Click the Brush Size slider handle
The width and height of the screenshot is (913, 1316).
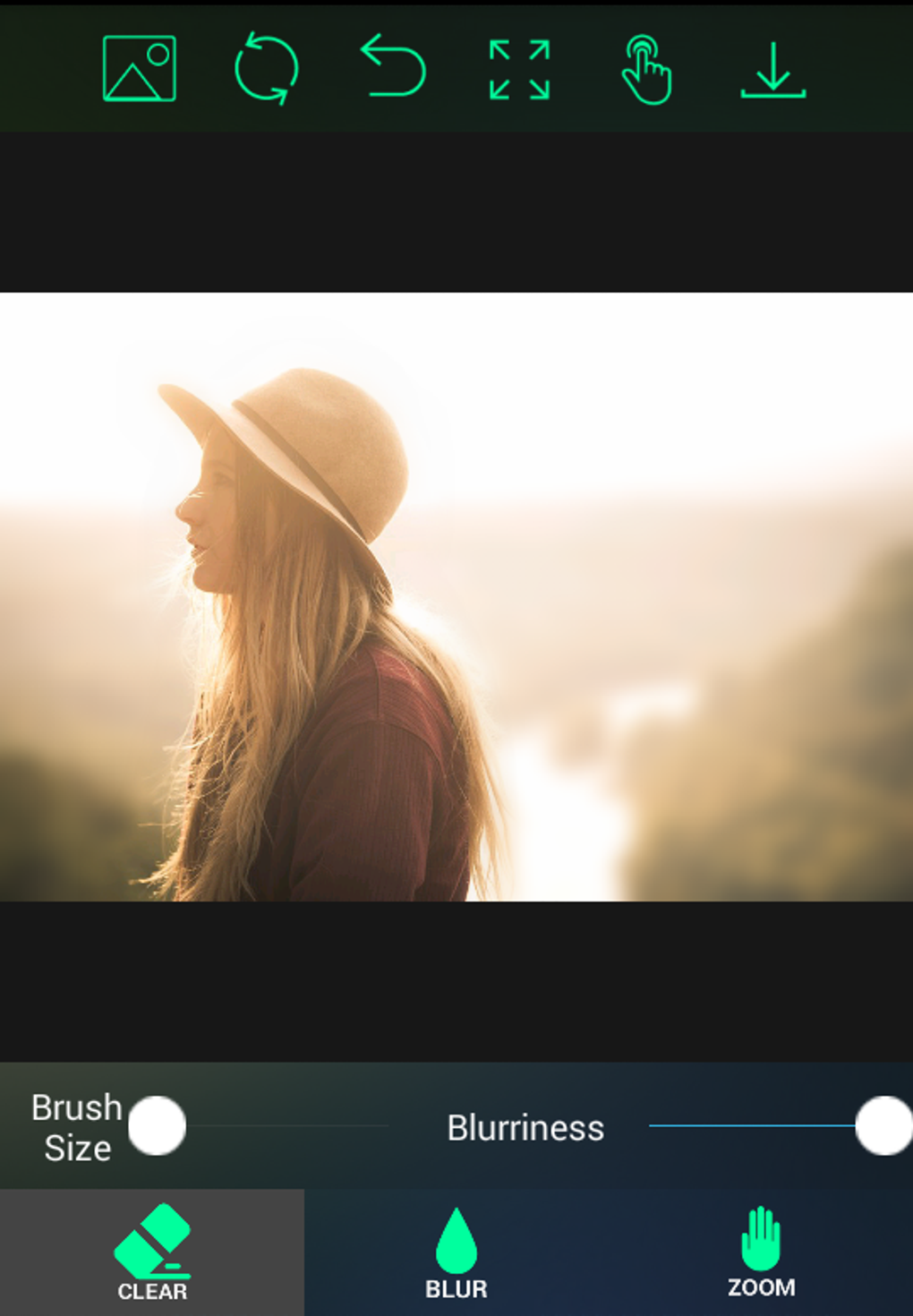click(x=158, y=1126)
